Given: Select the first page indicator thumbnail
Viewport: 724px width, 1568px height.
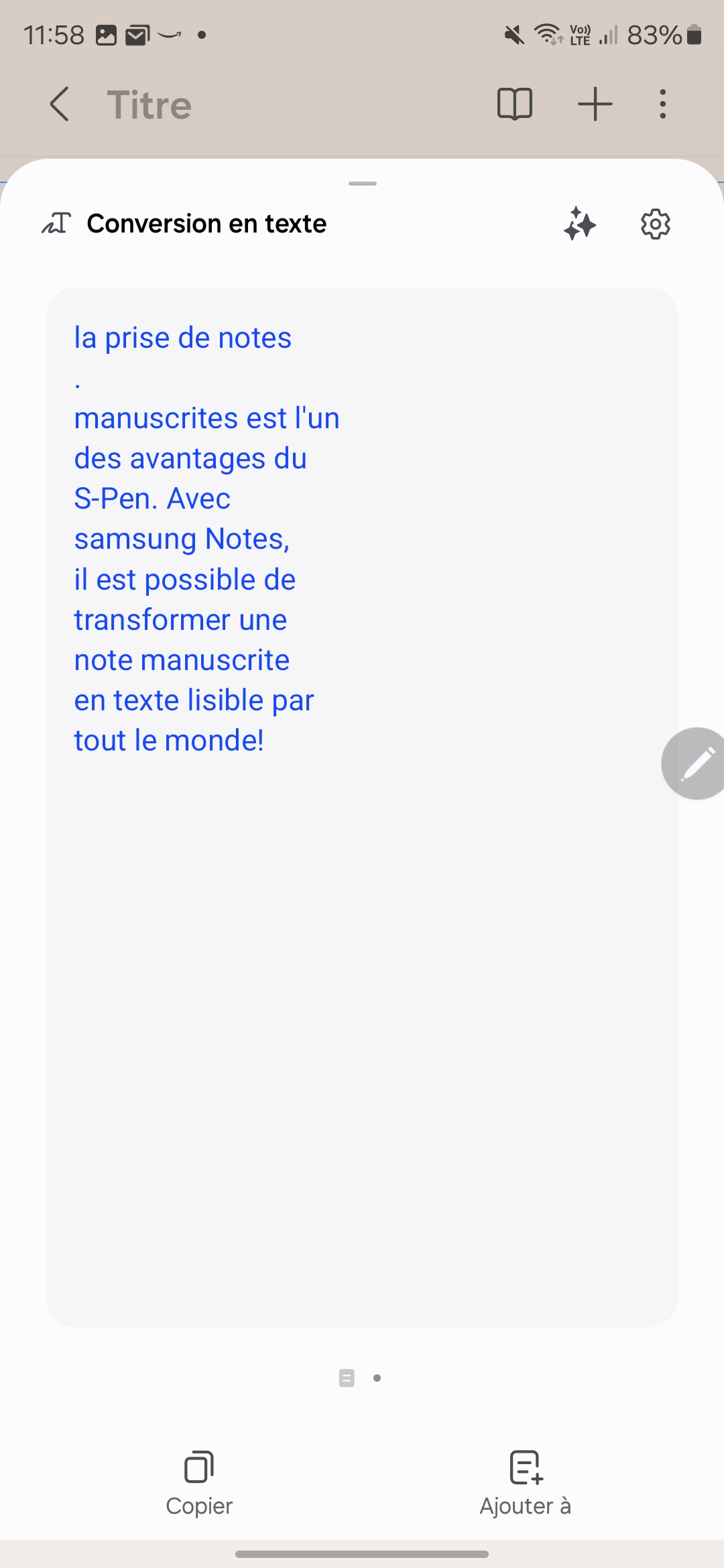Looking at the screenshot, I should pos(347,1378).
